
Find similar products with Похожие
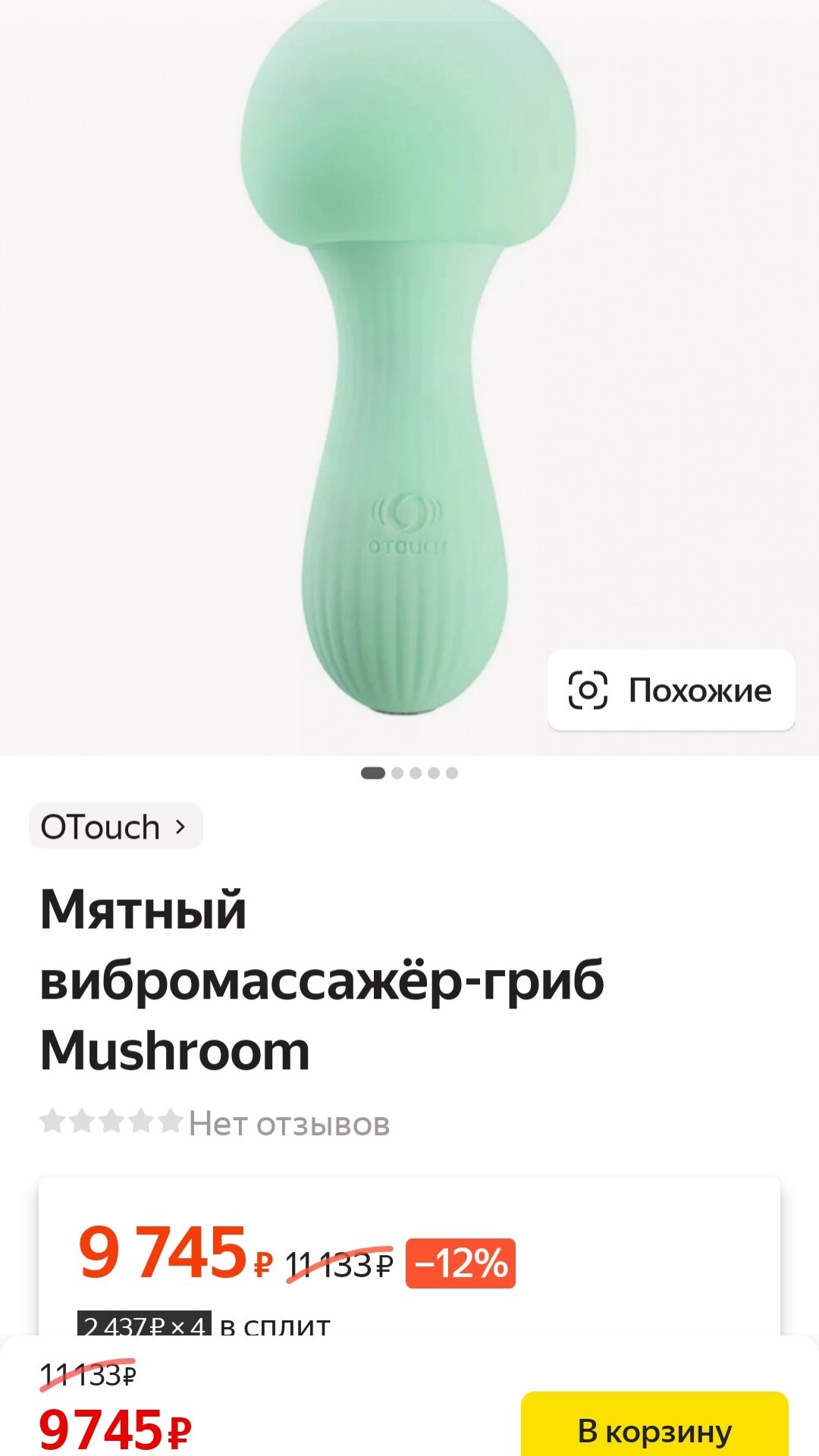click(x=670, y=691)
